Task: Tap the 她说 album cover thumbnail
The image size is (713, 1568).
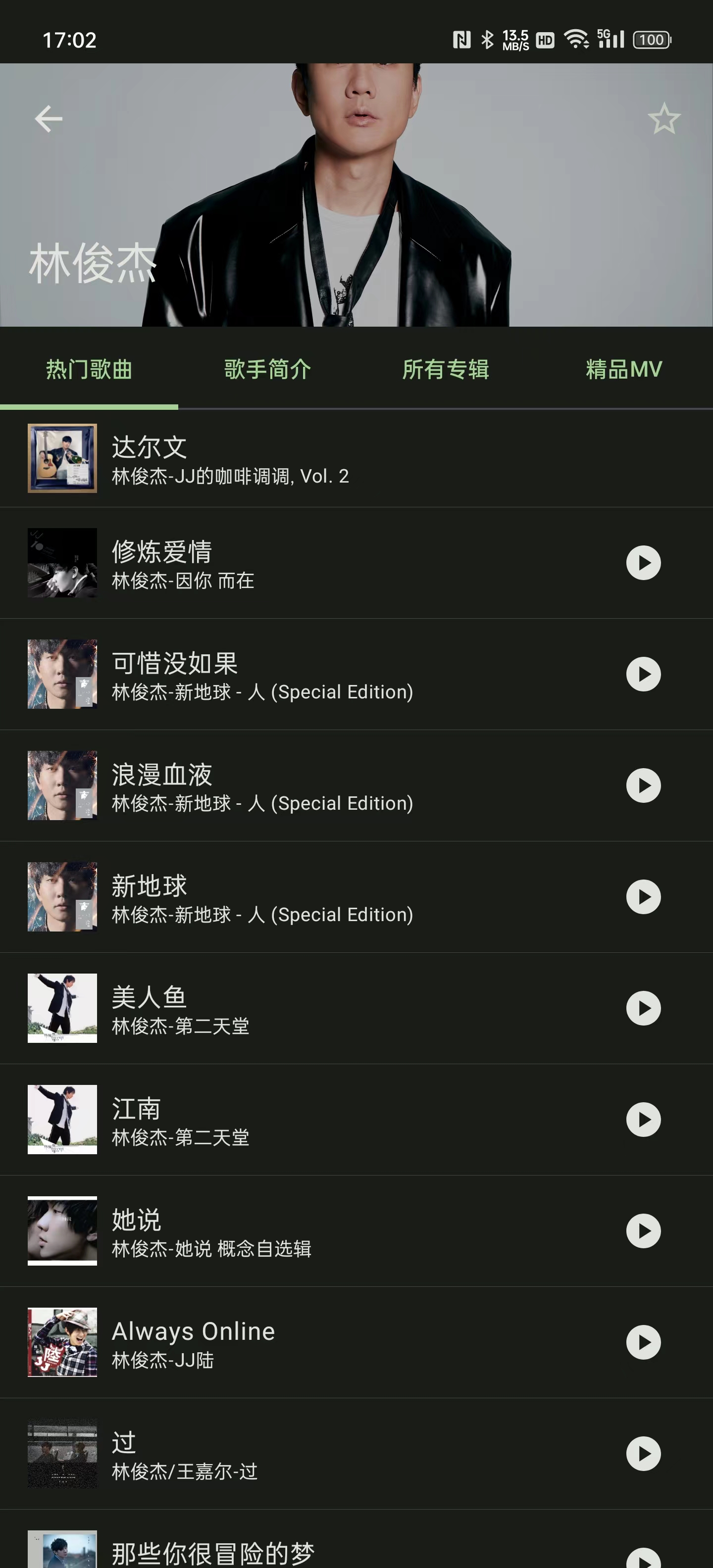Action: (x=61, y=1231)
